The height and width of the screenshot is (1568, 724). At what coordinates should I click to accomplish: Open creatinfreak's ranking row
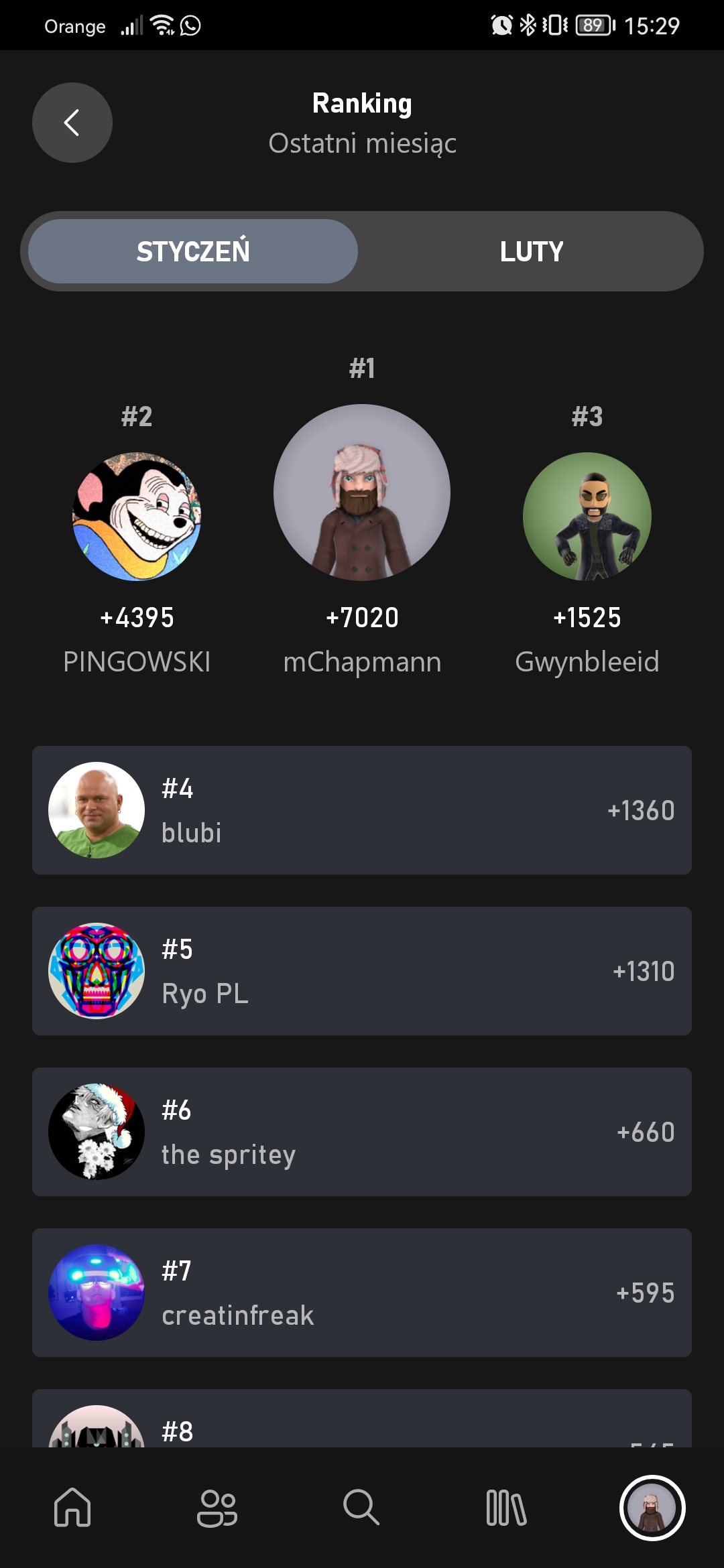tap(362, 1293)
